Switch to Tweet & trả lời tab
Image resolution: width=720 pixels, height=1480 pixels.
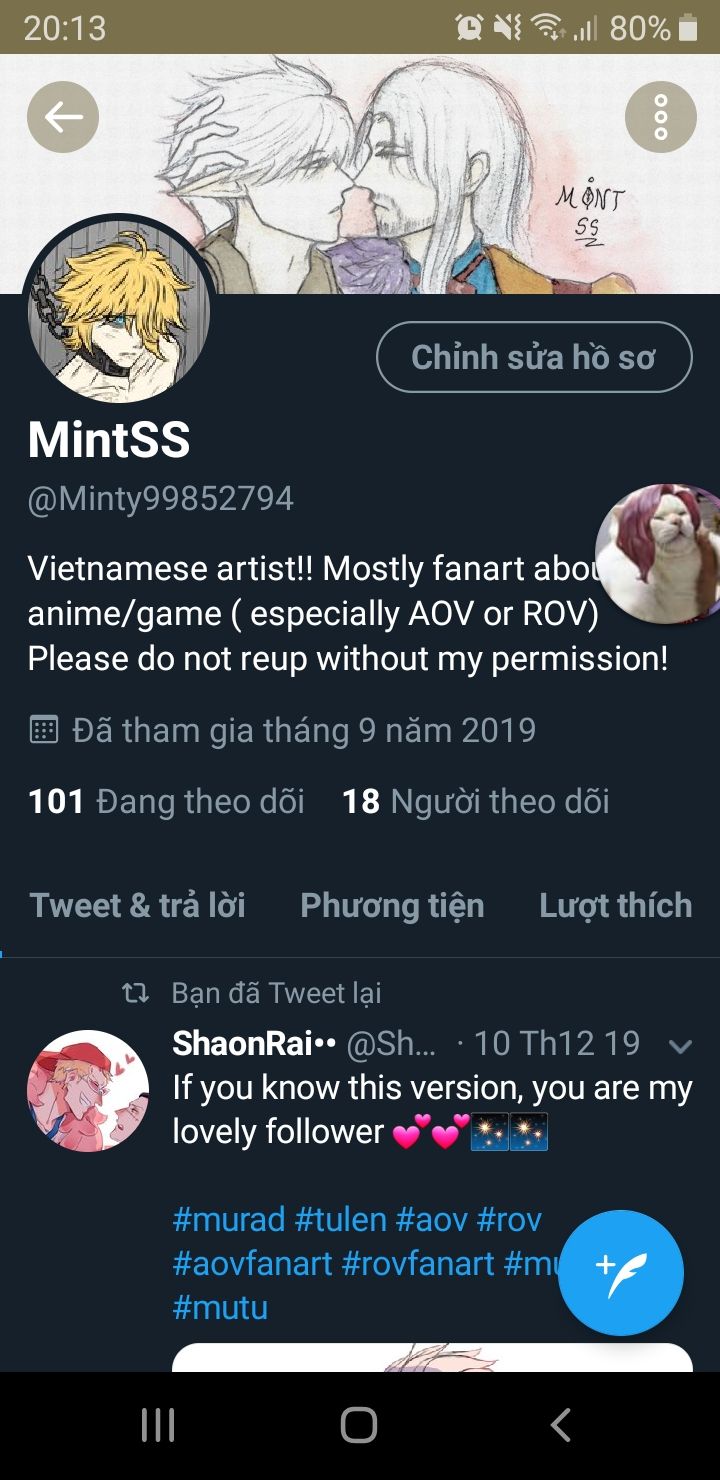138,905
